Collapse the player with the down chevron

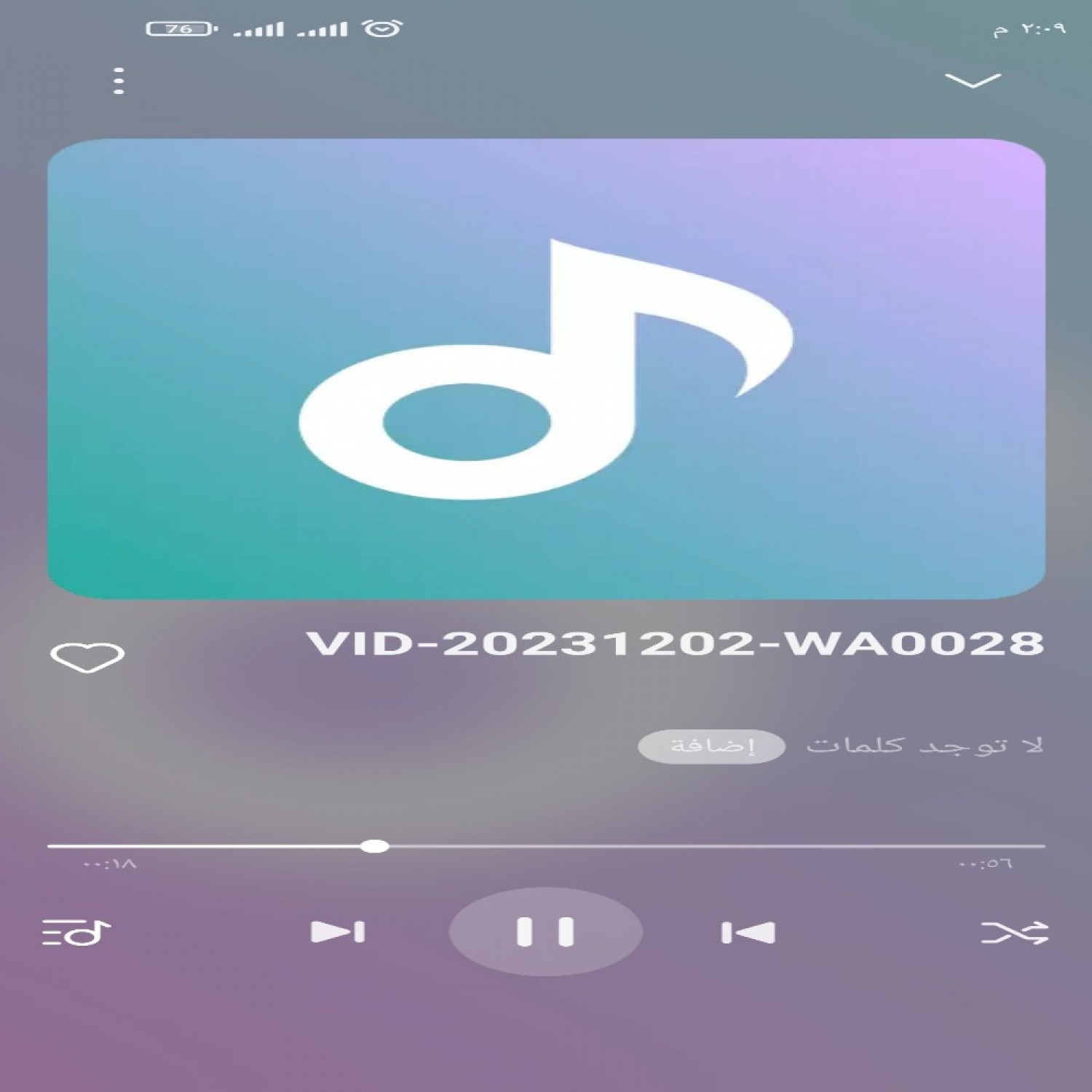(x=973, y=81)
